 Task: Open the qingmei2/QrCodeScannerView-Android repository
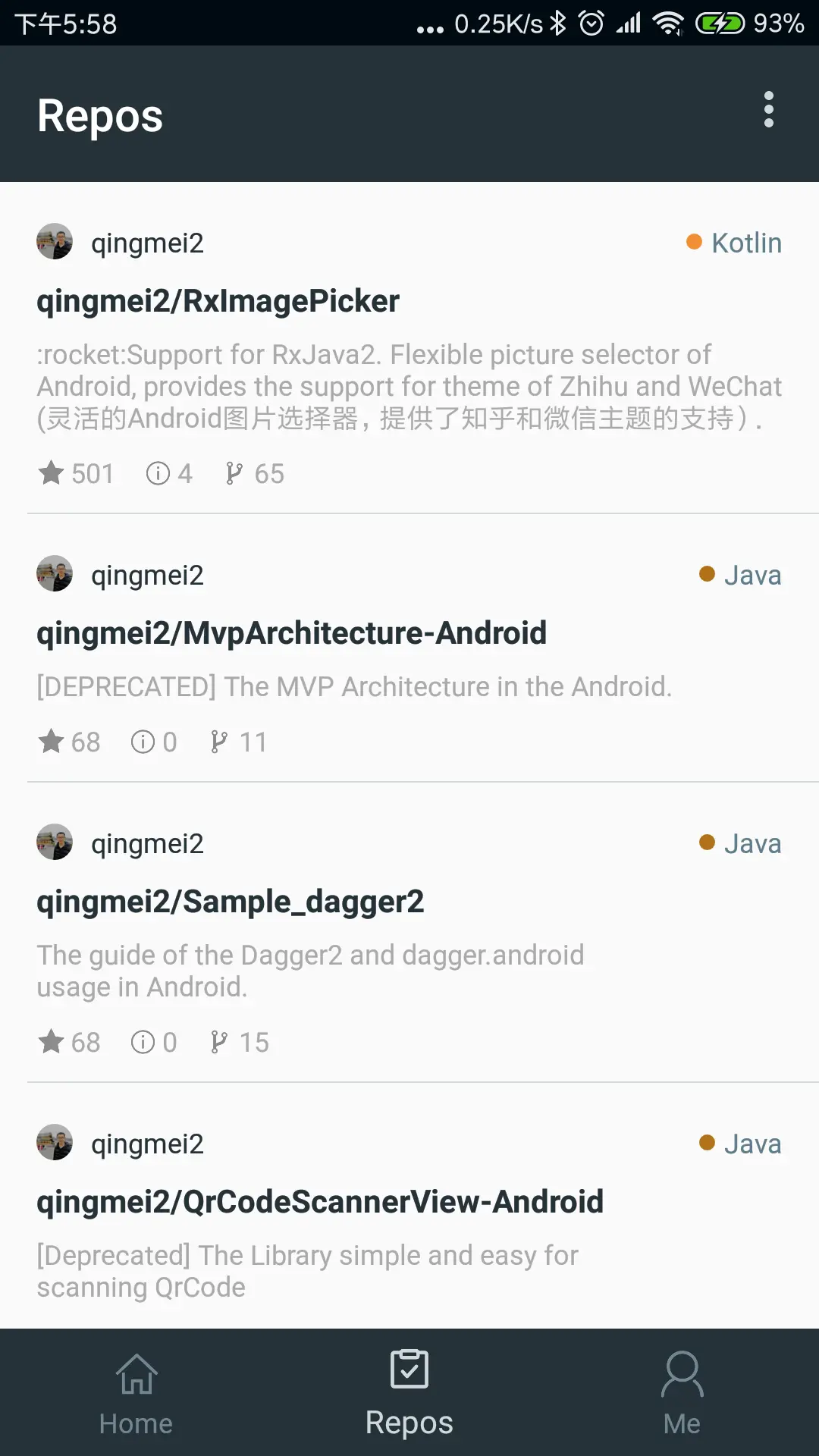point(409,1206)
